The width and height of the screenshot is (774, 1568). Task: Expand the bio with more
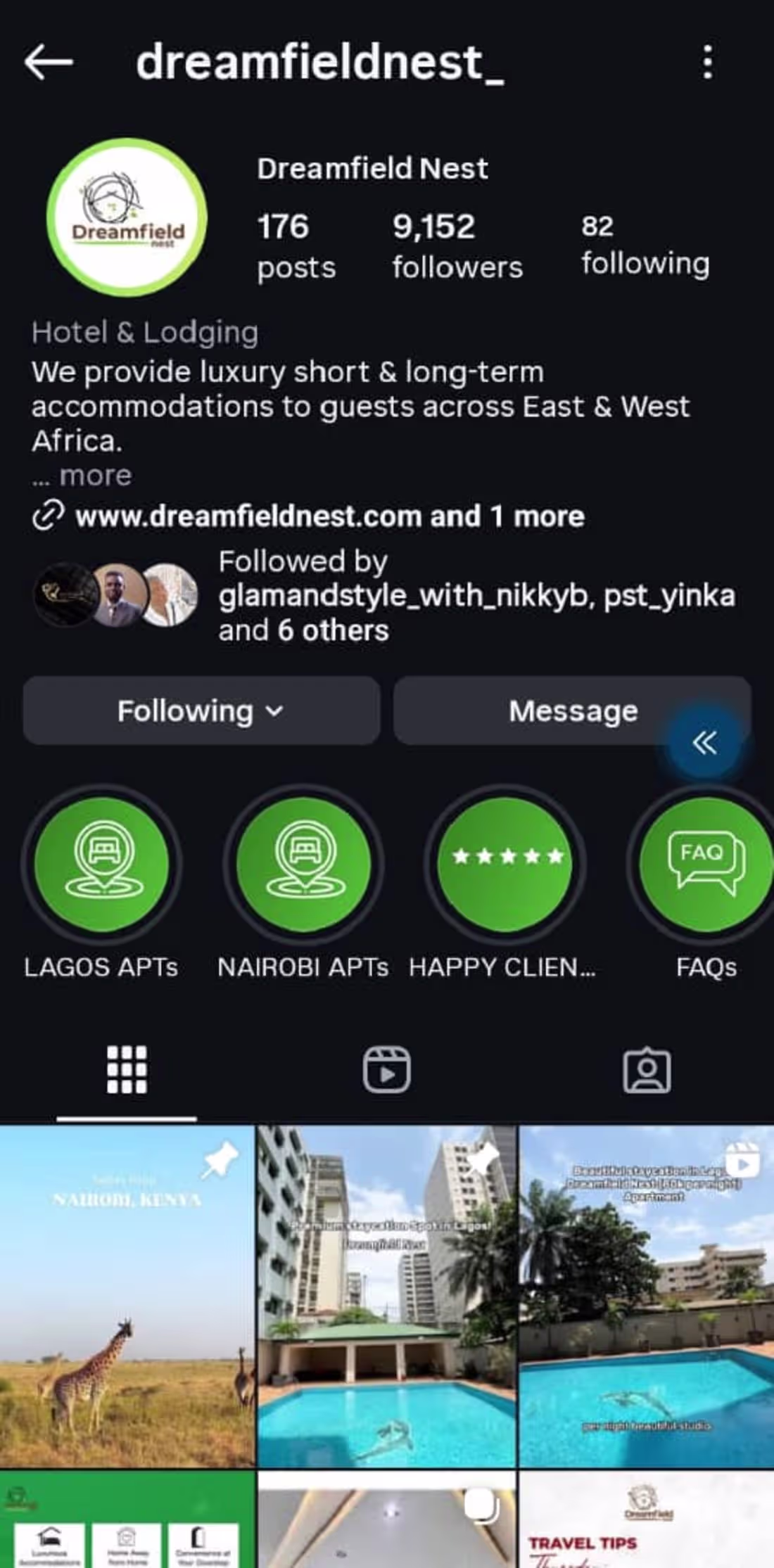pos(95,476)
